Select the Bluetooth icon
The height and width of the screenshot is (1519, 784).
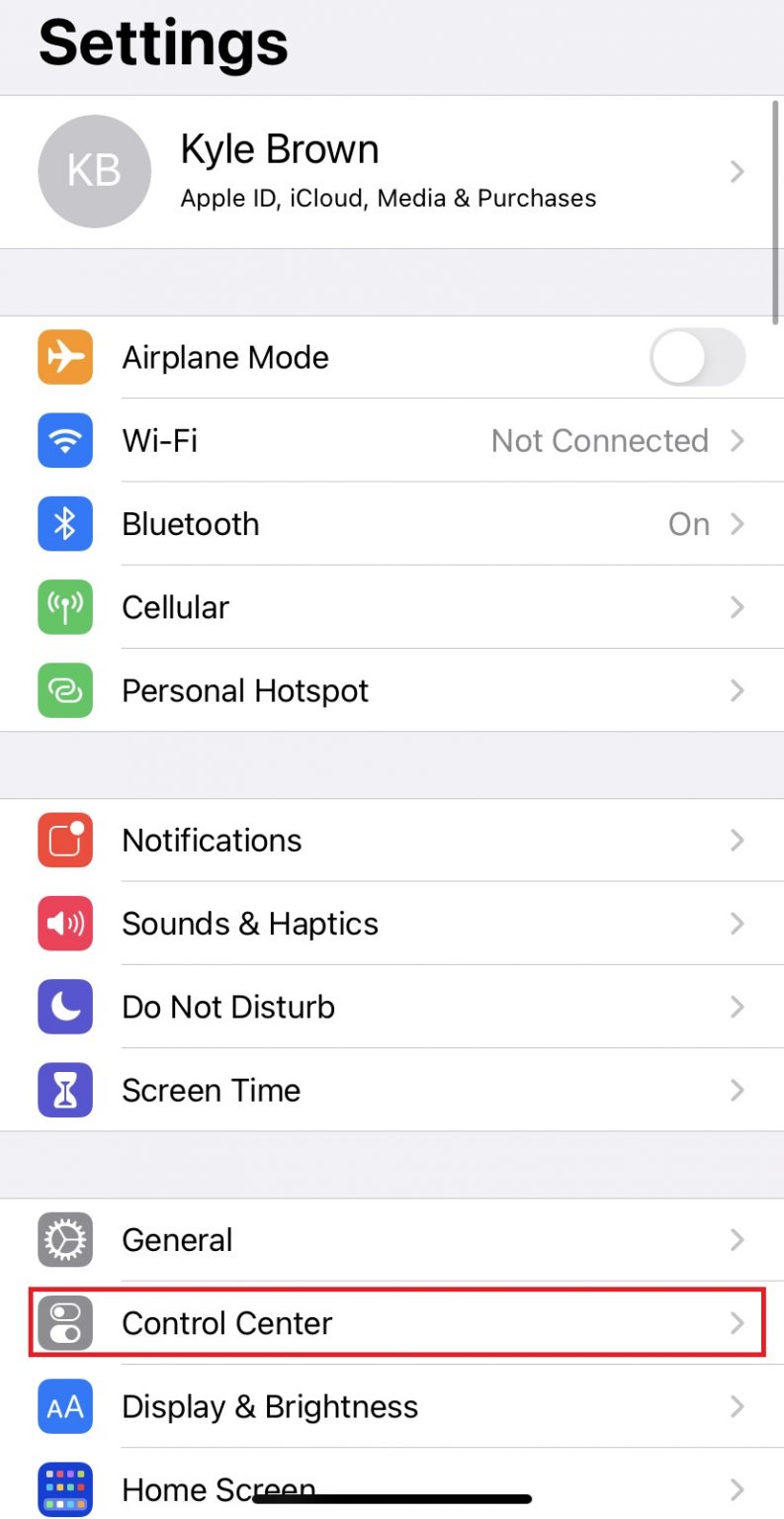pyautogui.click(x=64, y=524)
